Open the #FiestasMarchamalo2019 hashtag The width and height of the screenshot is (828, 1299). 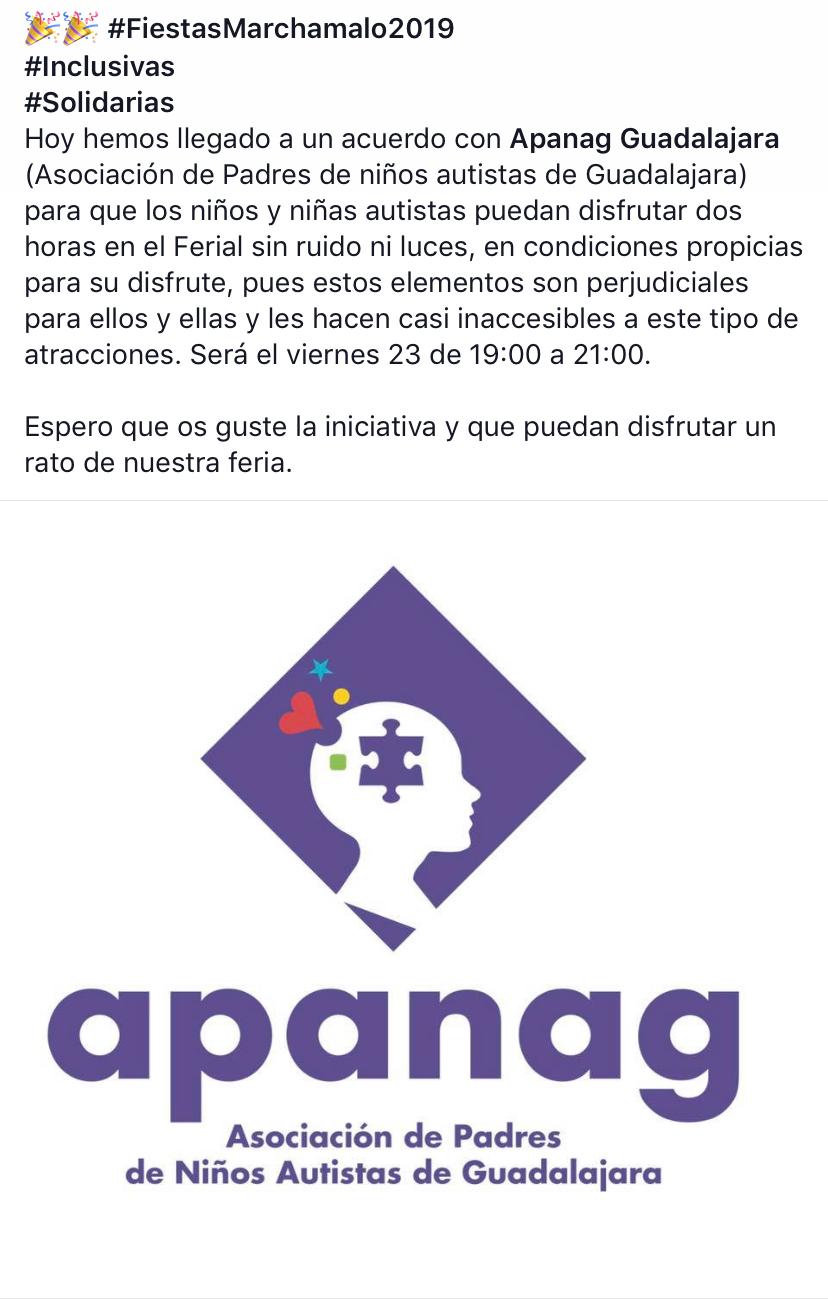click(x=279, y=29)
